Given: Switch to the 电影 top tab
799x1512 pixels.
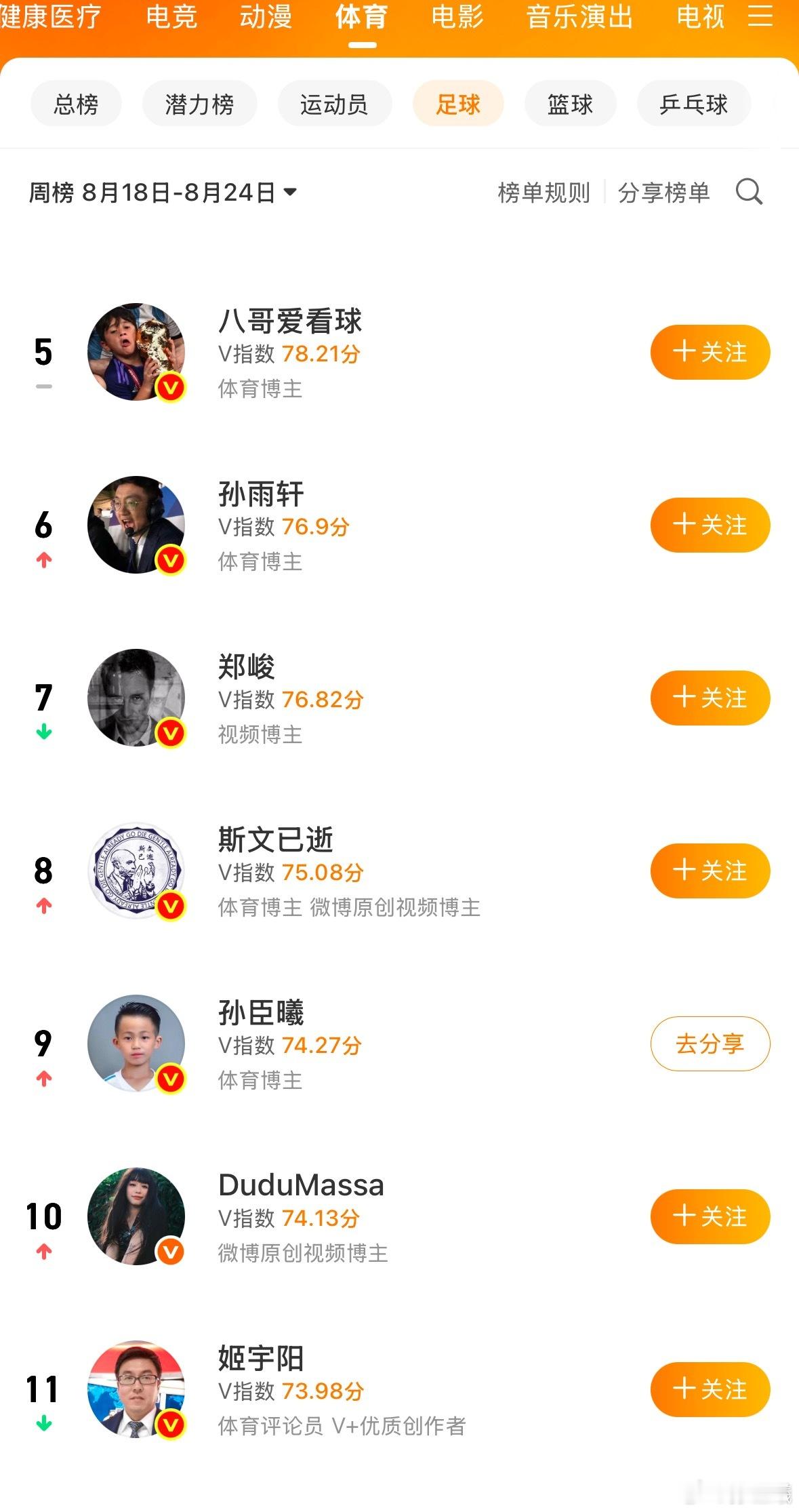Looking at the screenshot, I should pos(457,16).
